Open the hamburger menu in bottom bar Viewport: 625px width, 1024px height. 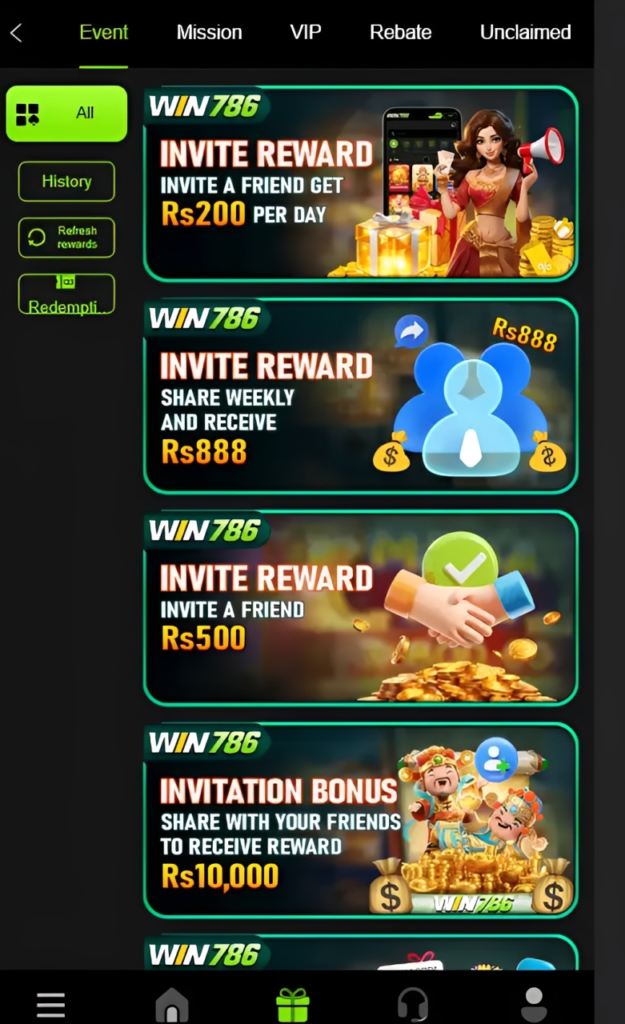[51, 1004]
